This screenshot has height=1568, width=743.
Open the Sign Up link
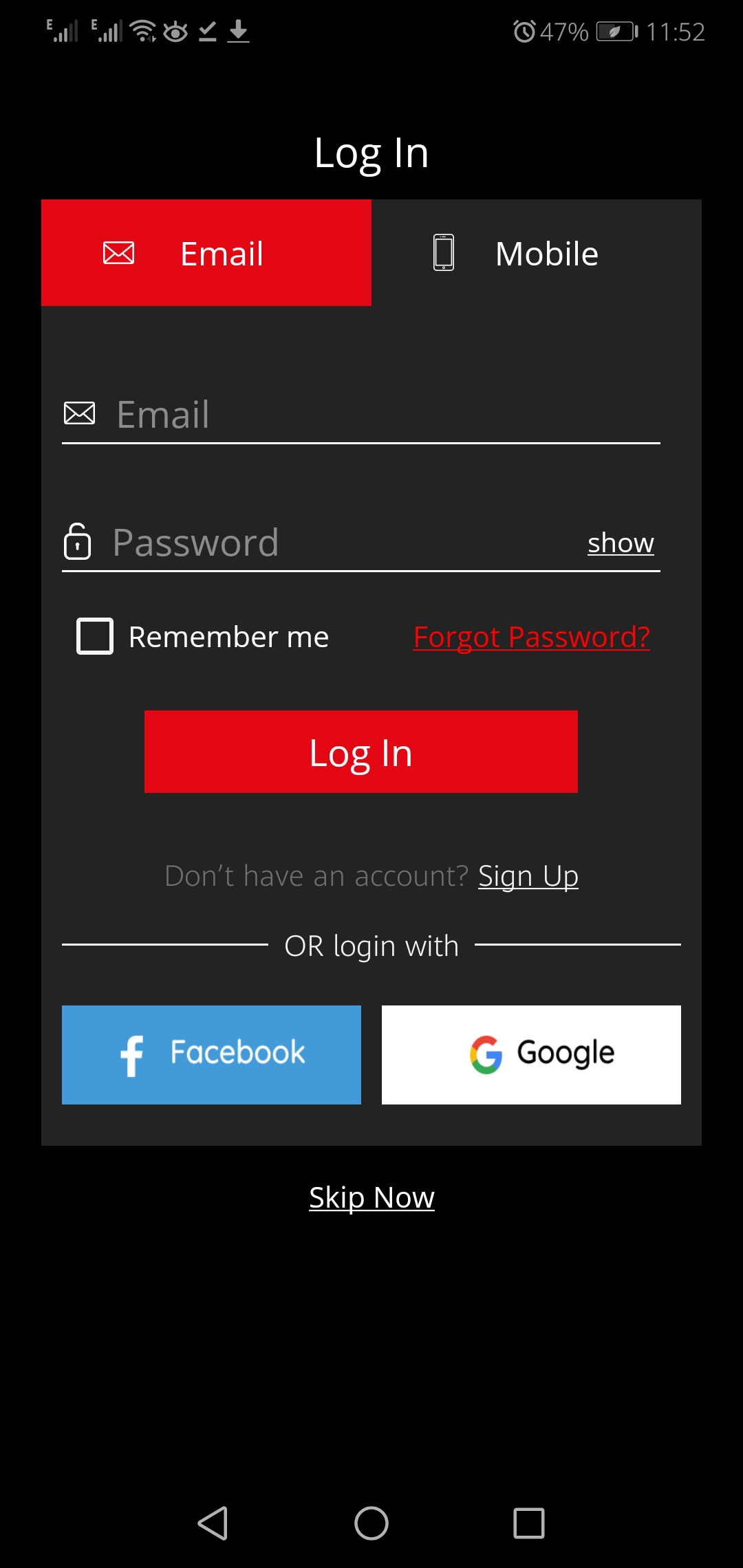tap(528, 876)
